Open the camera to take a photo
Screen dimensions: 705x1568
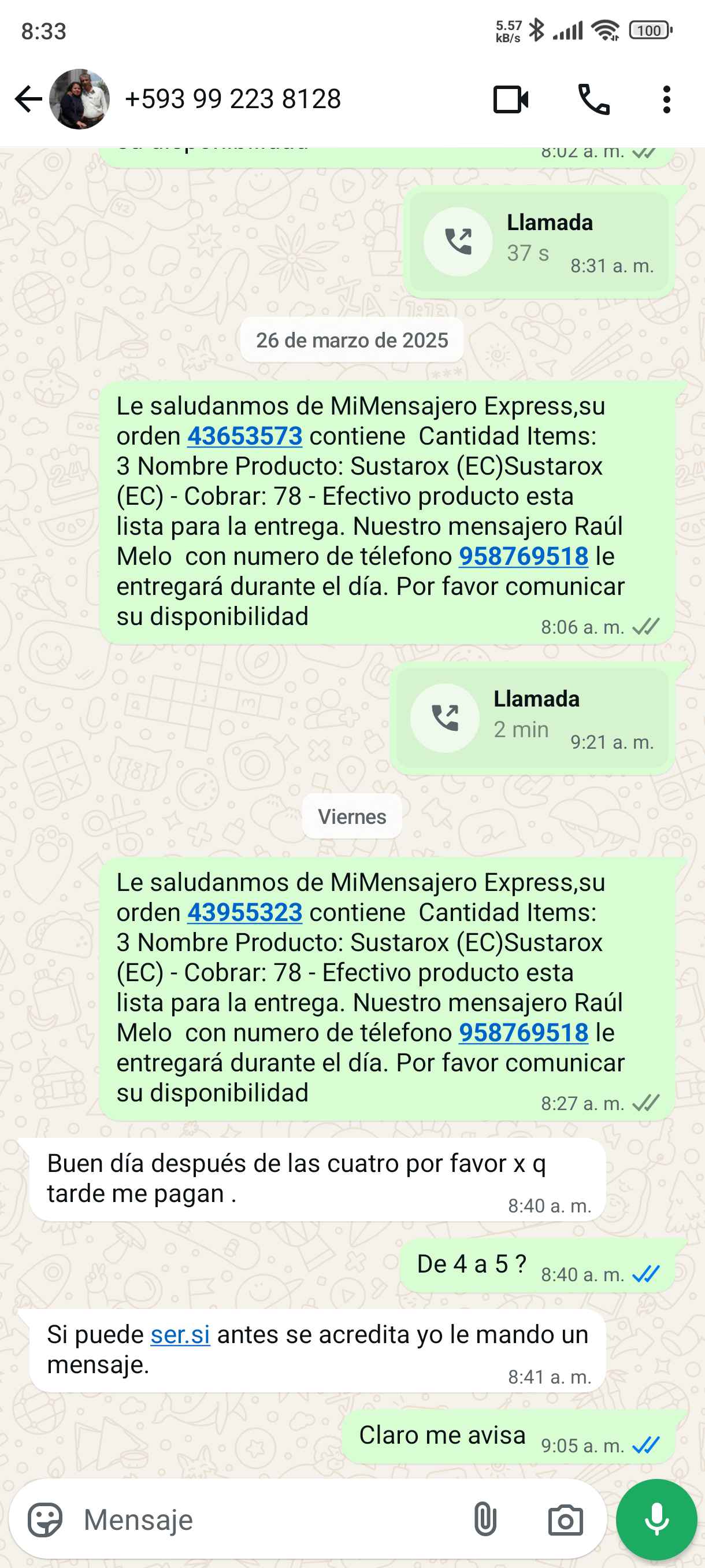pyautogui.click(x=565, y=1520)
